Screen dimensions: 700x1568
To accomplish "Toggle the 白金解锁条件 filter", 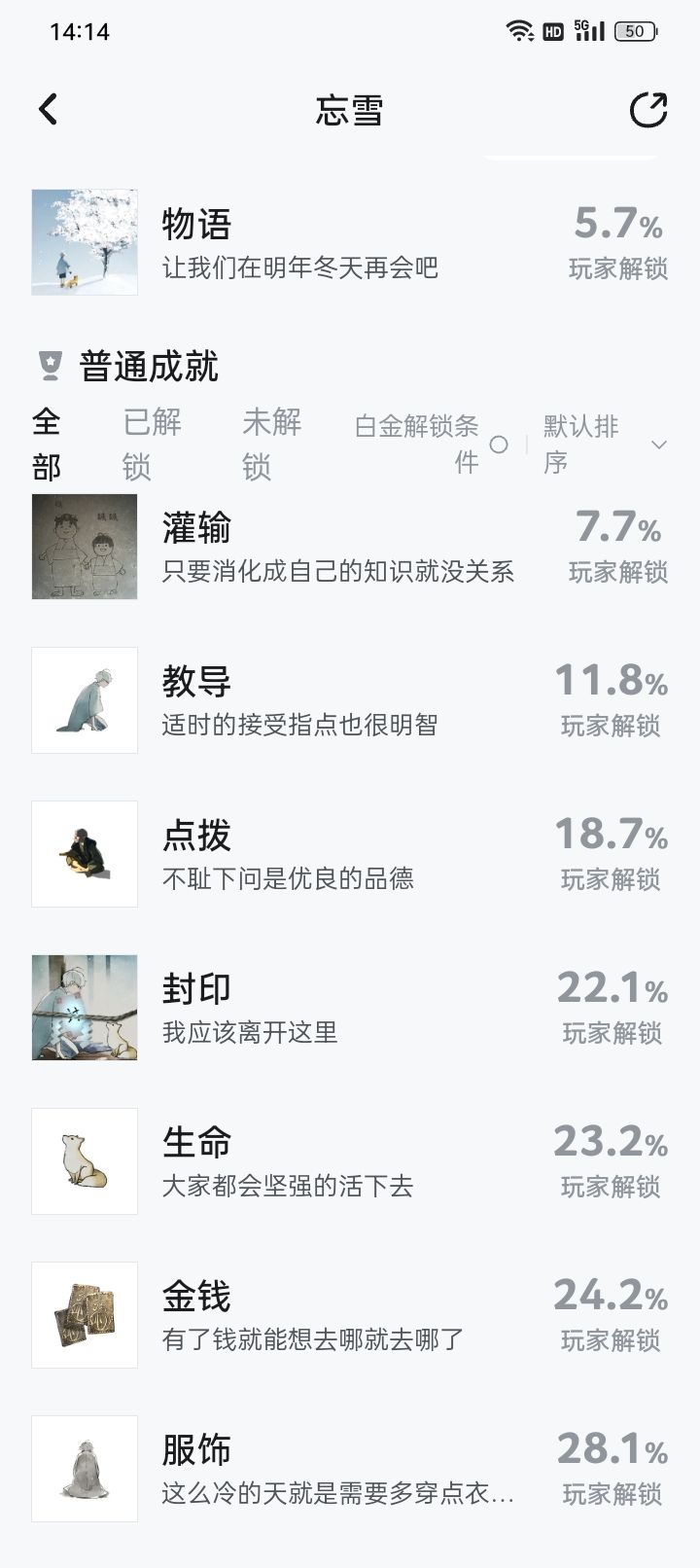I will (x=499, y=445).
